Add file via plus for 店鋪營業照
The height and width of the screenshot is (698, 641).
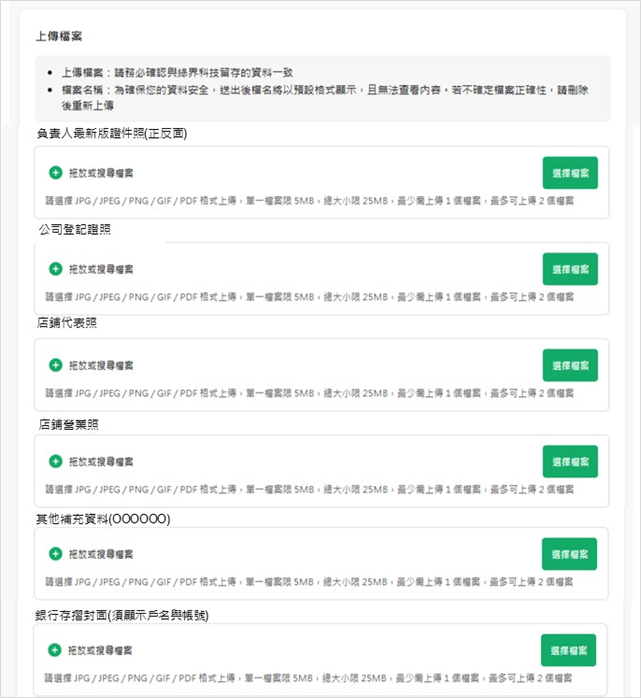click(56, 461)
